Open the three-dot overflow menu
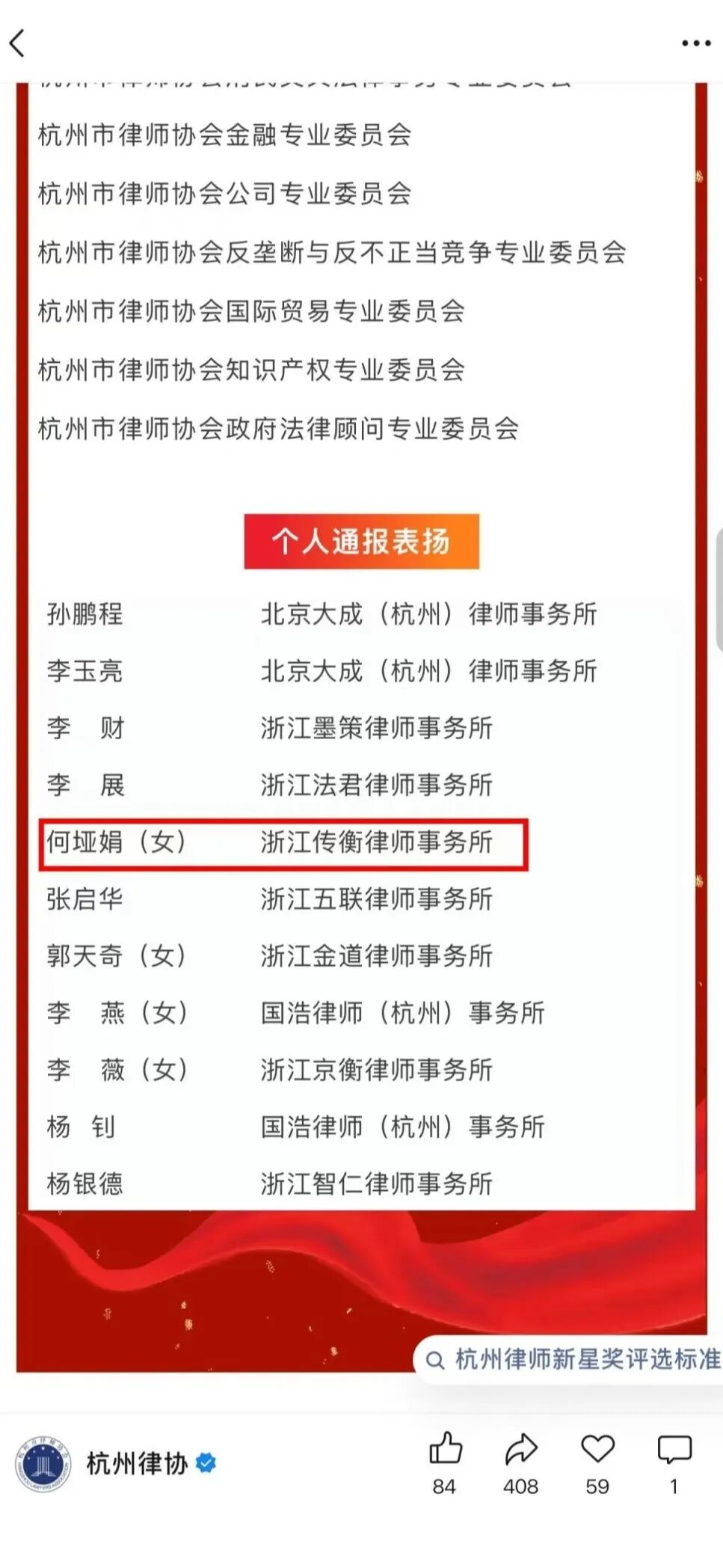 [695, 43]
